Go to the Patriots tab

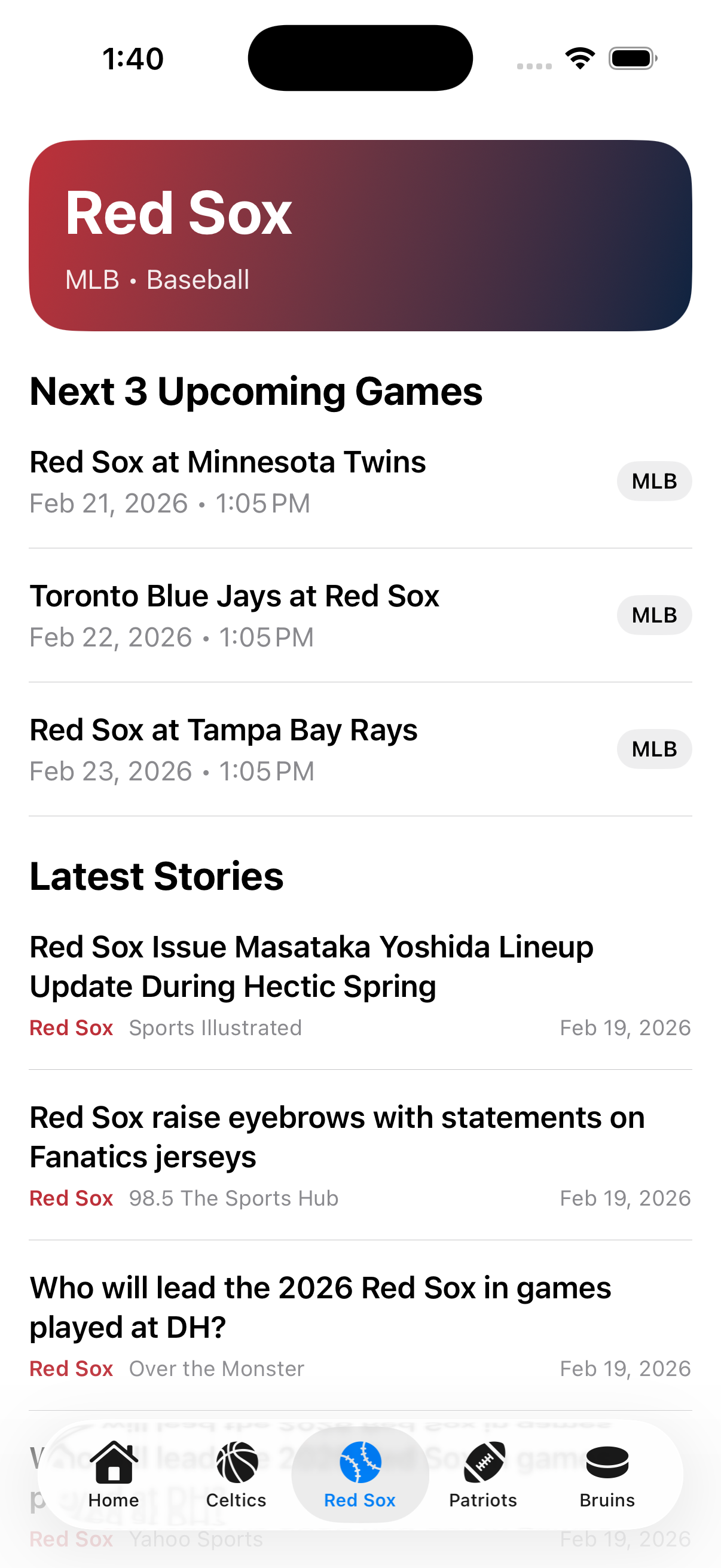click(483, 1474)
